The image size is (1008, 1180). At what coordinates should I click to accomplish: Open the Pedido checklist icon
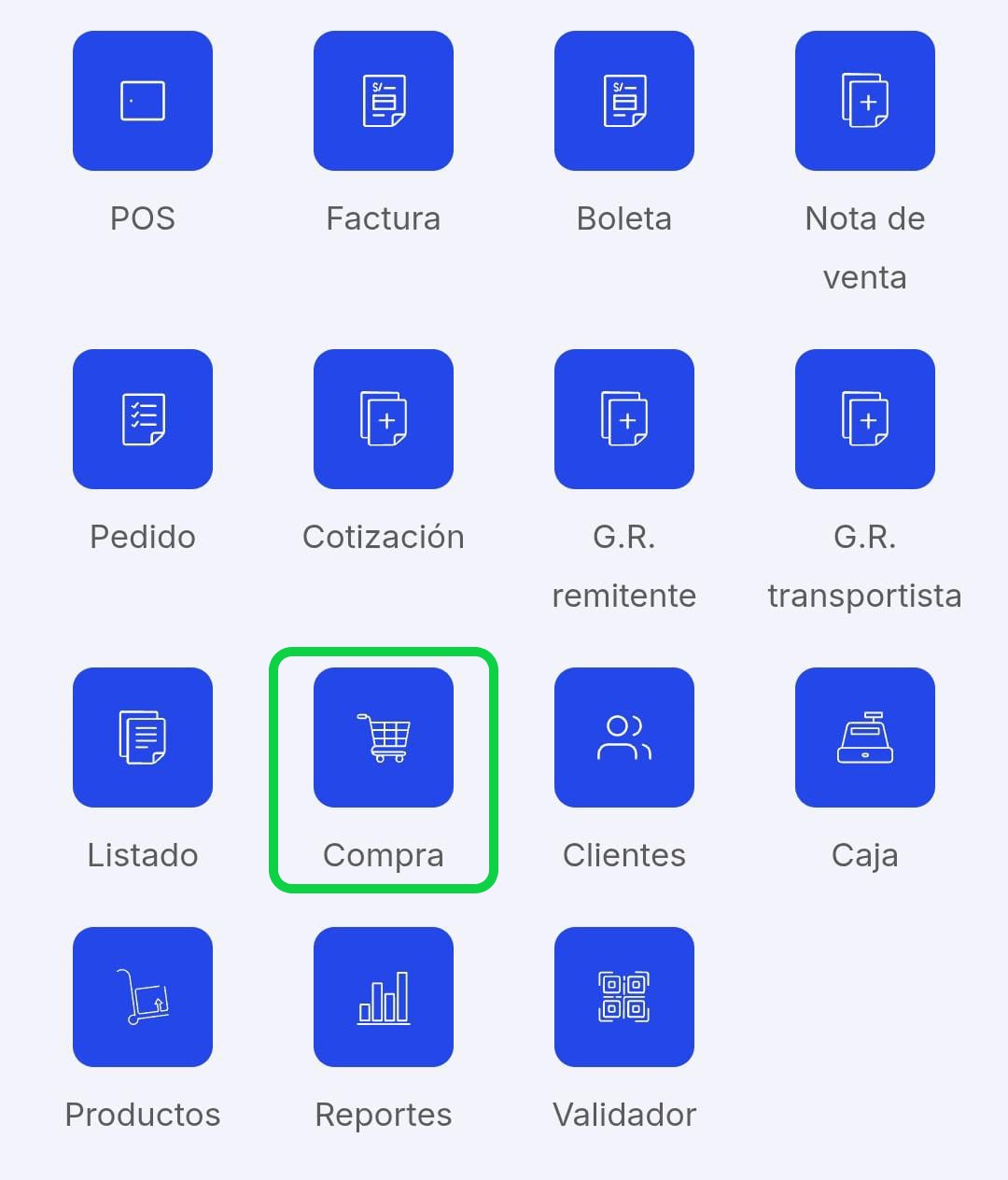142,419
